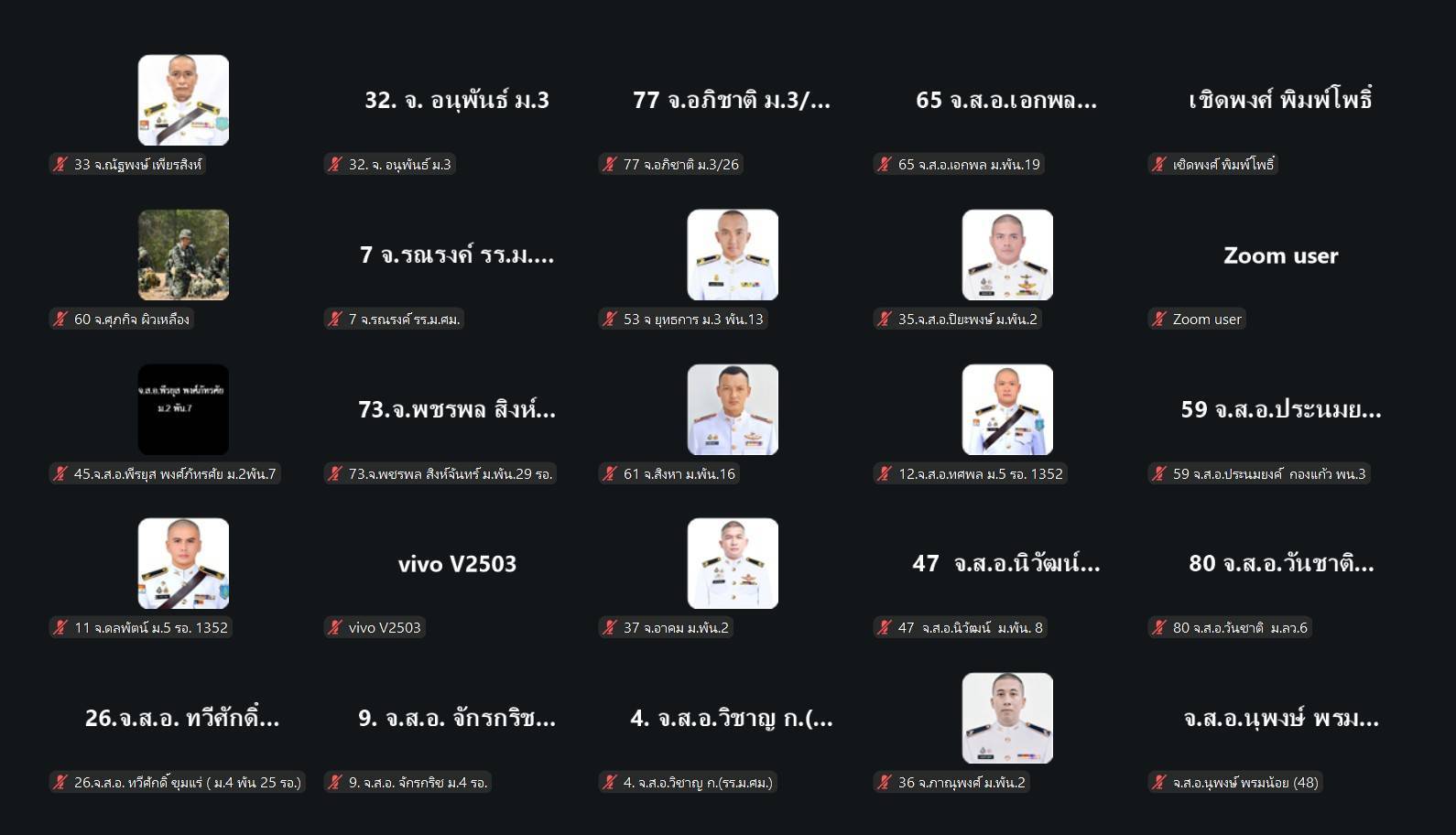Tap the 35.จ.ส.อ.ปิยะพงษ์ ม.พัน.2 video tile
The image size is (1456, 835).
tap(1007, 255)
